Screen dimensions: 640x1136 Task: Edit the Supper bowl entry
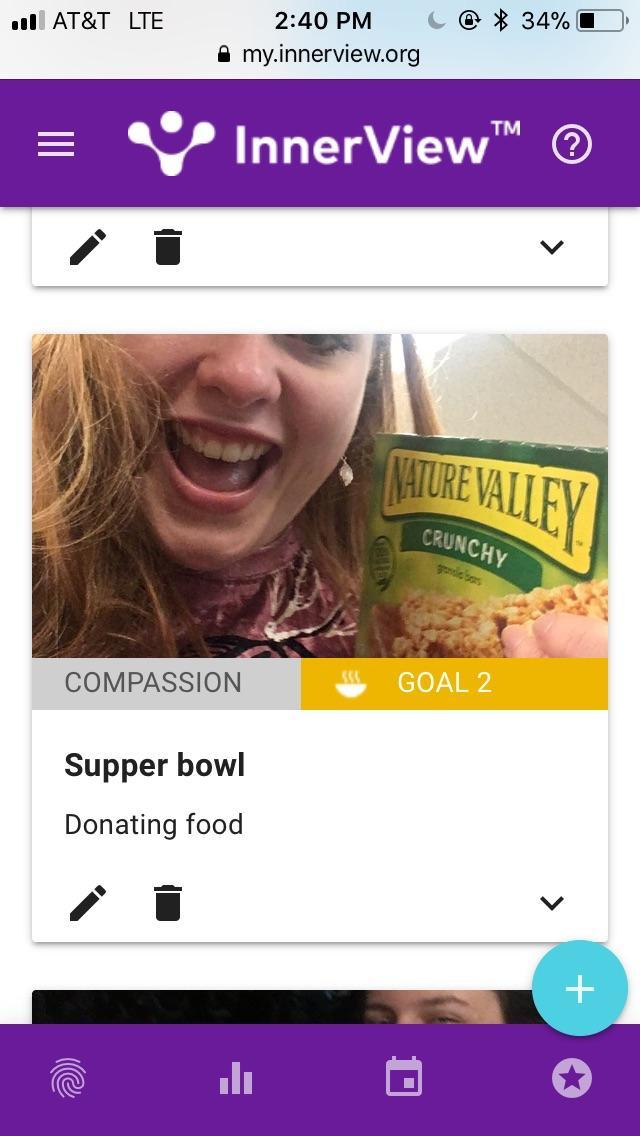(x=88, y=903)
